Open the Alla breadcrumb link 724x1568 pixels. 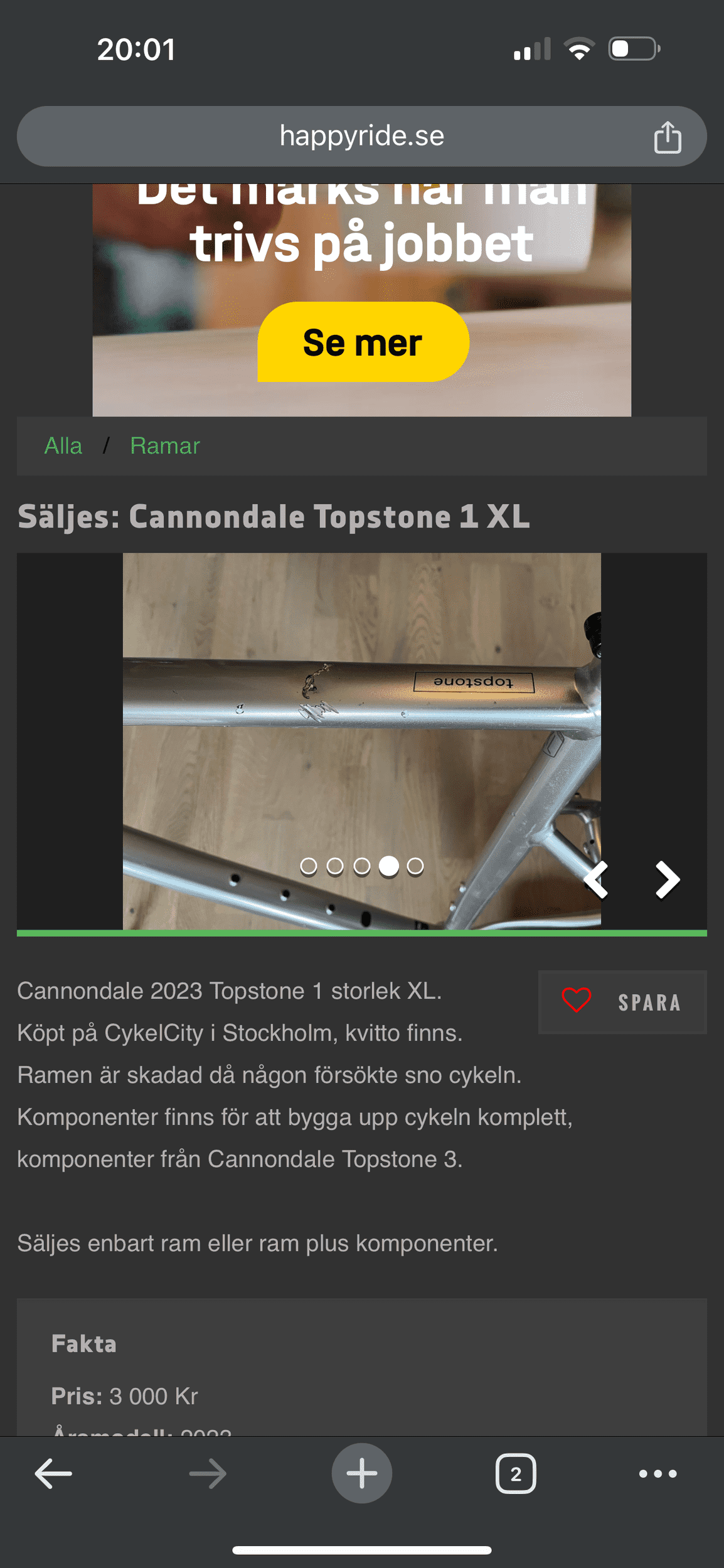point(63,446)
